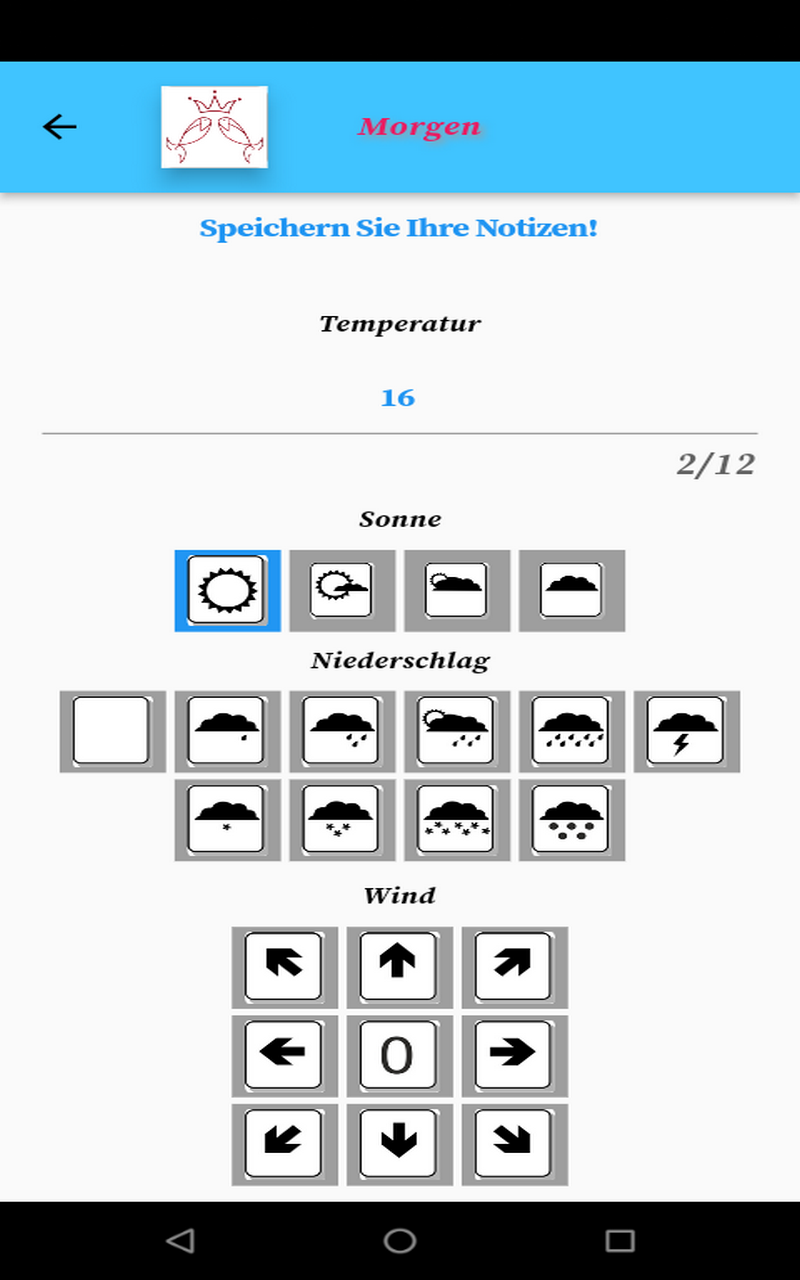800x1280 pixels.
Task: Select the down-right diagonal wind arrow
Action: click(x=514, y=1144)
